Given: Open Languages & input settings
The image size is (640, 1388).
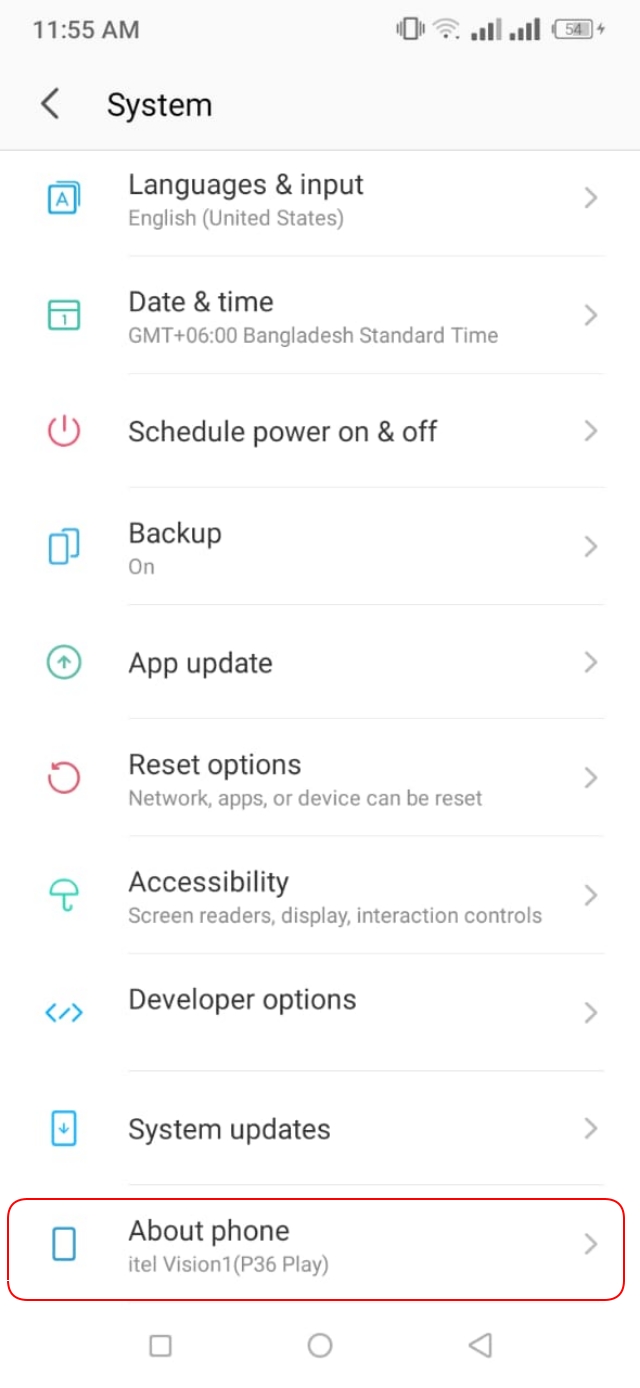Looking at the screenshot, I should point(320,199).
